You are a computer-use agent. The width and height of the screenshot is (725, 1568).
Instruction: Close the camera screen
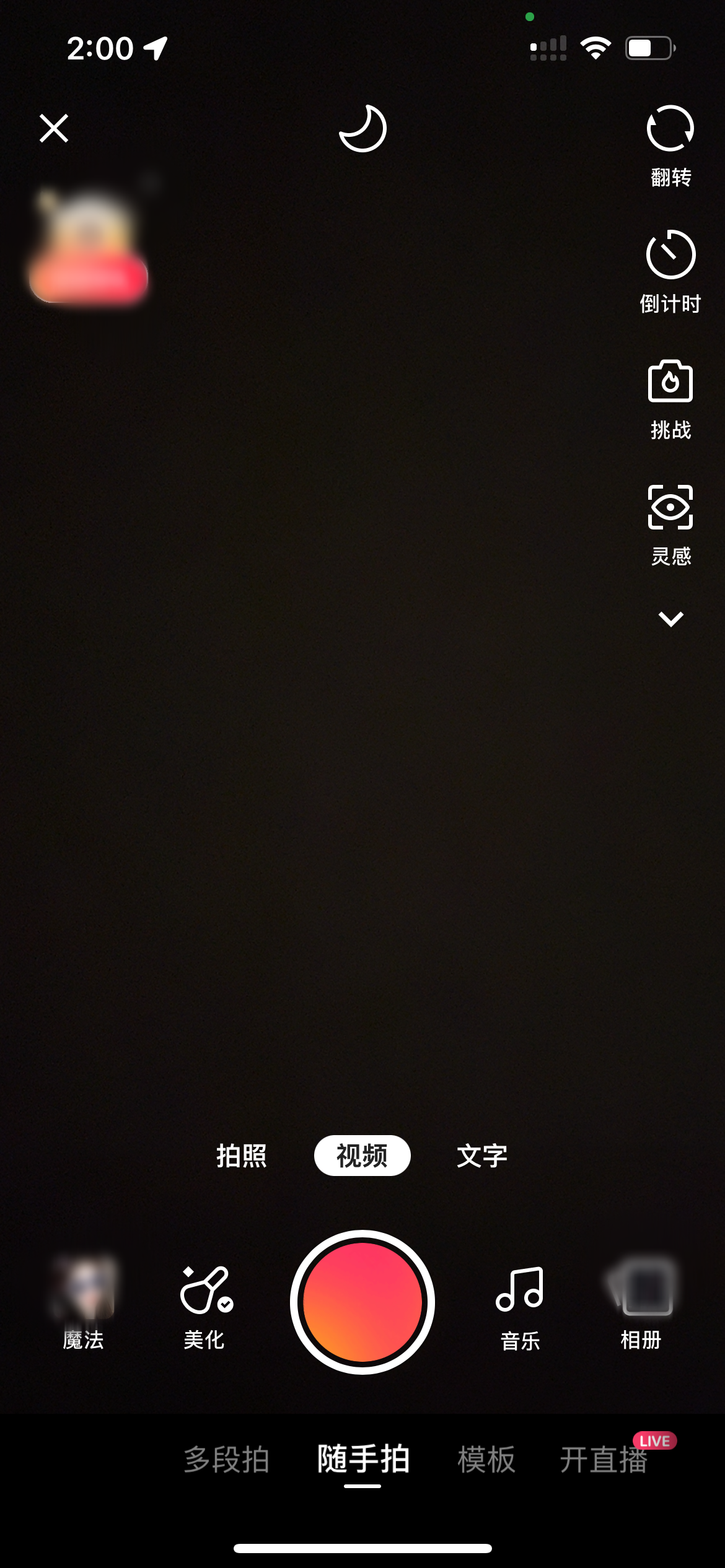point(54,128)
